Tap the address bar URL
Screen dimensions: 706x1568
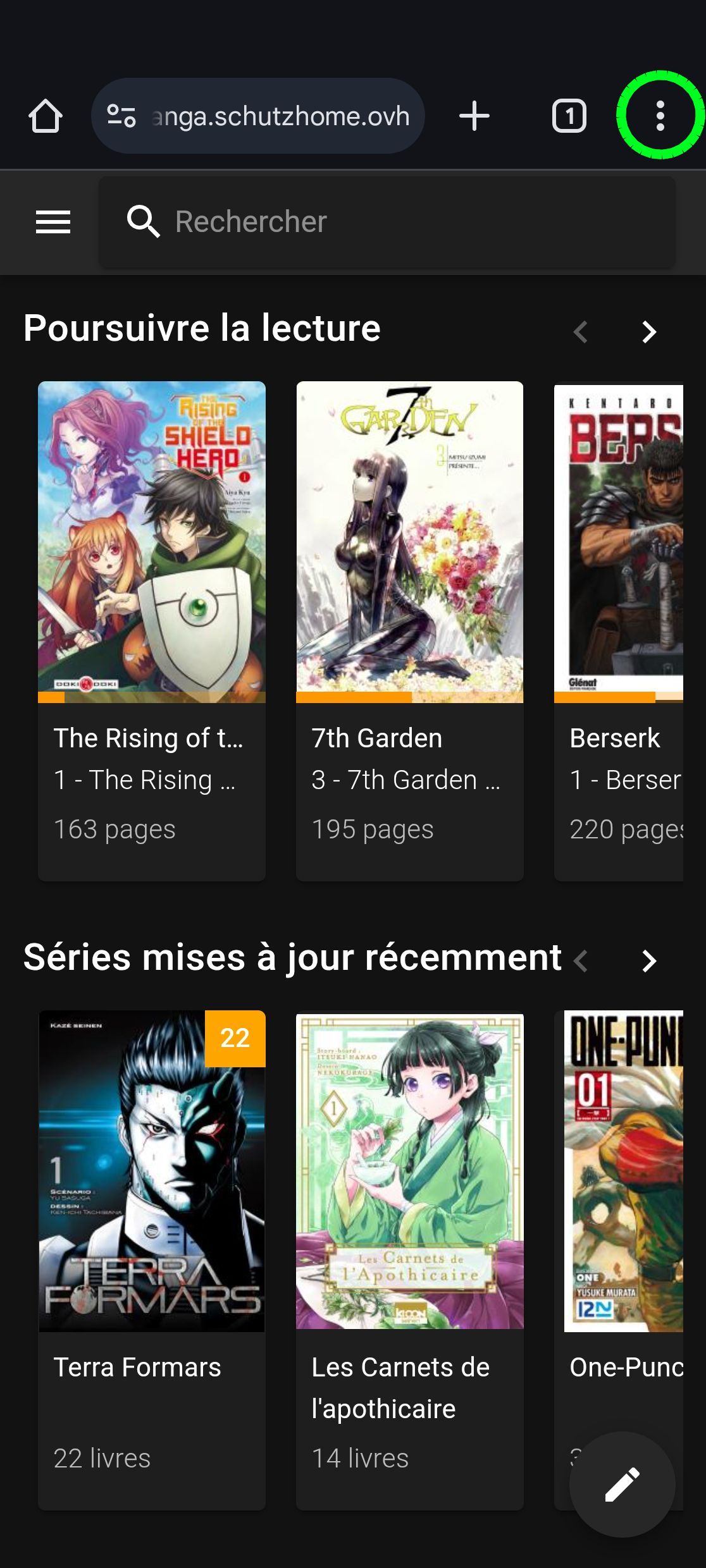(279, 116)
